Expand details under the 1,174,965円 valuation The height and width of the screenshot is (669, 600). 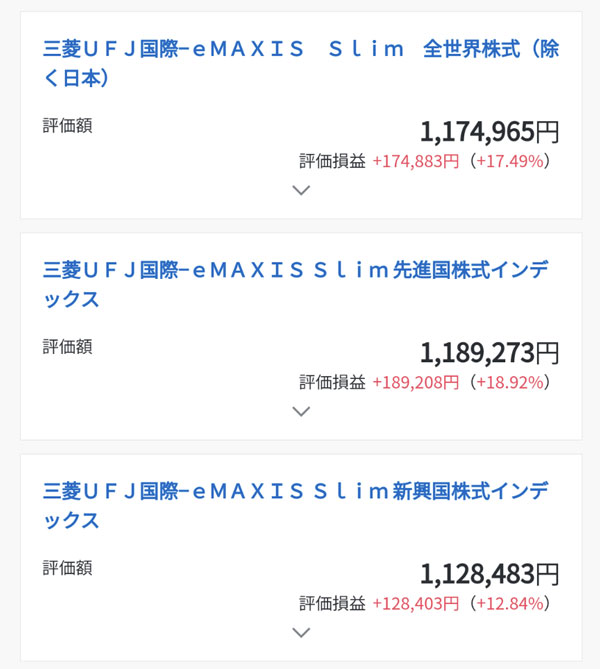point(301,190)
